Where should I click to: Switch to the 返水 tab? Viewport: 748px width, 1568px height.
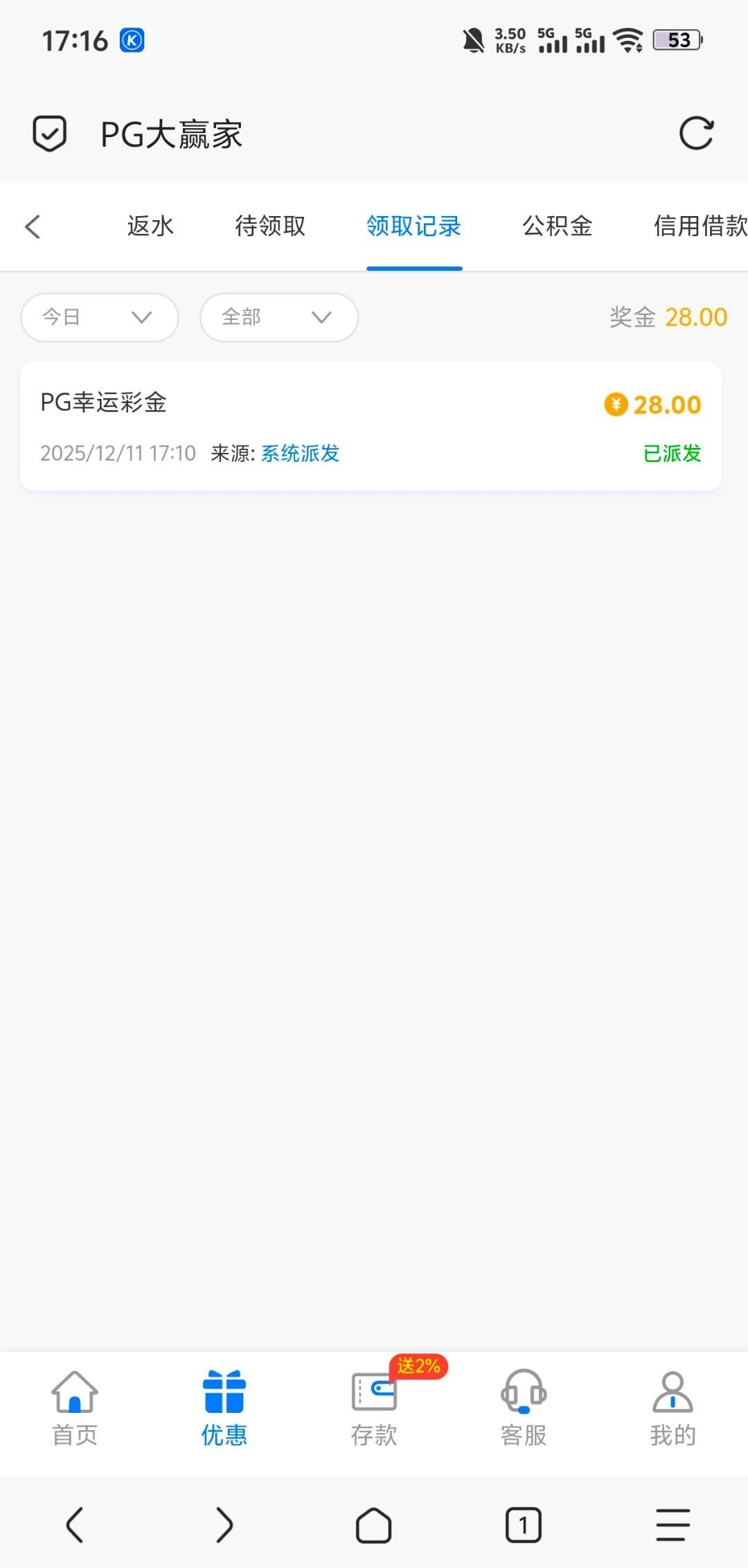(x=150, y=226)
